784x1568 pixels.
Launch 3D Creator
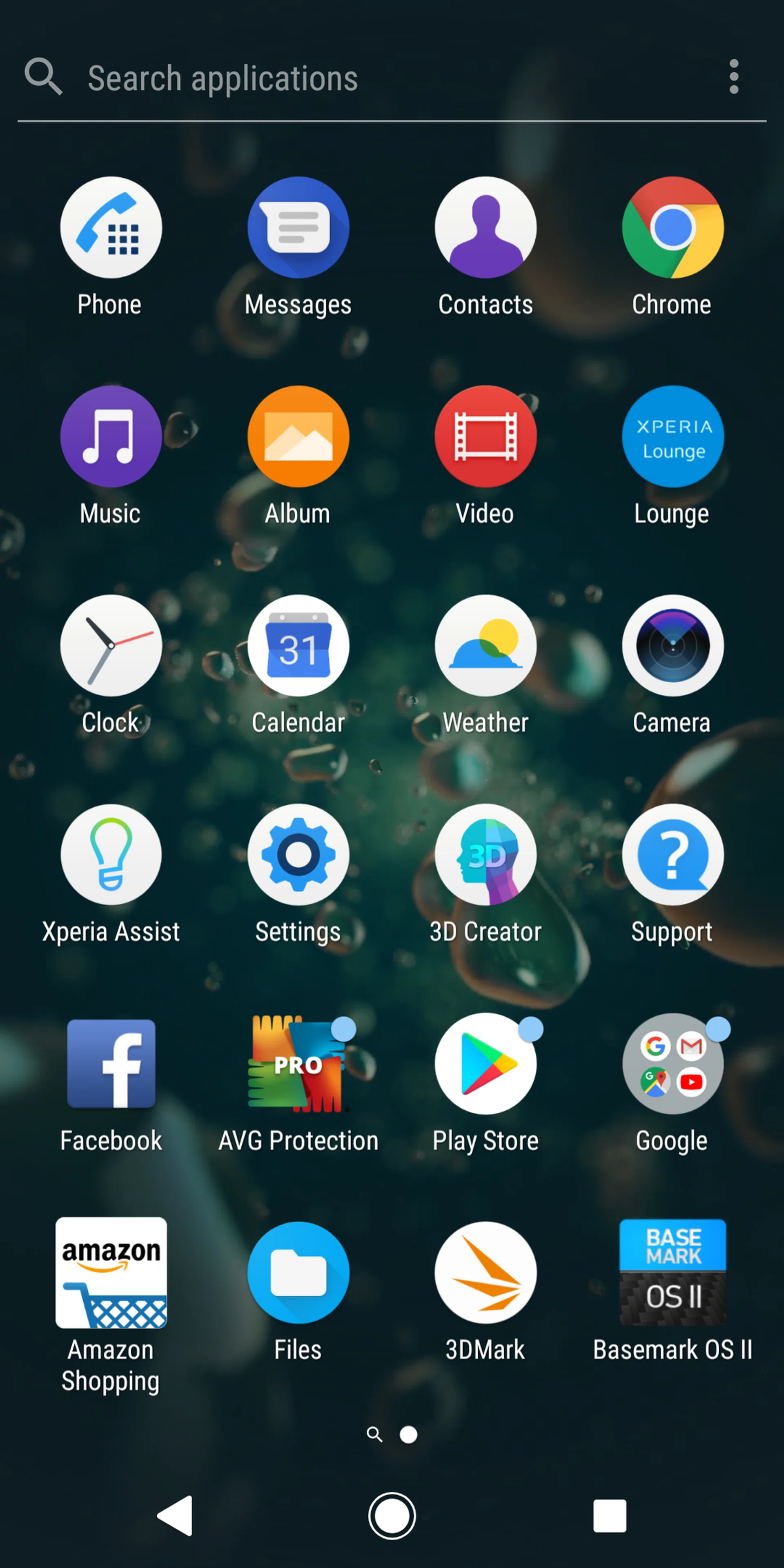(485, 855)
